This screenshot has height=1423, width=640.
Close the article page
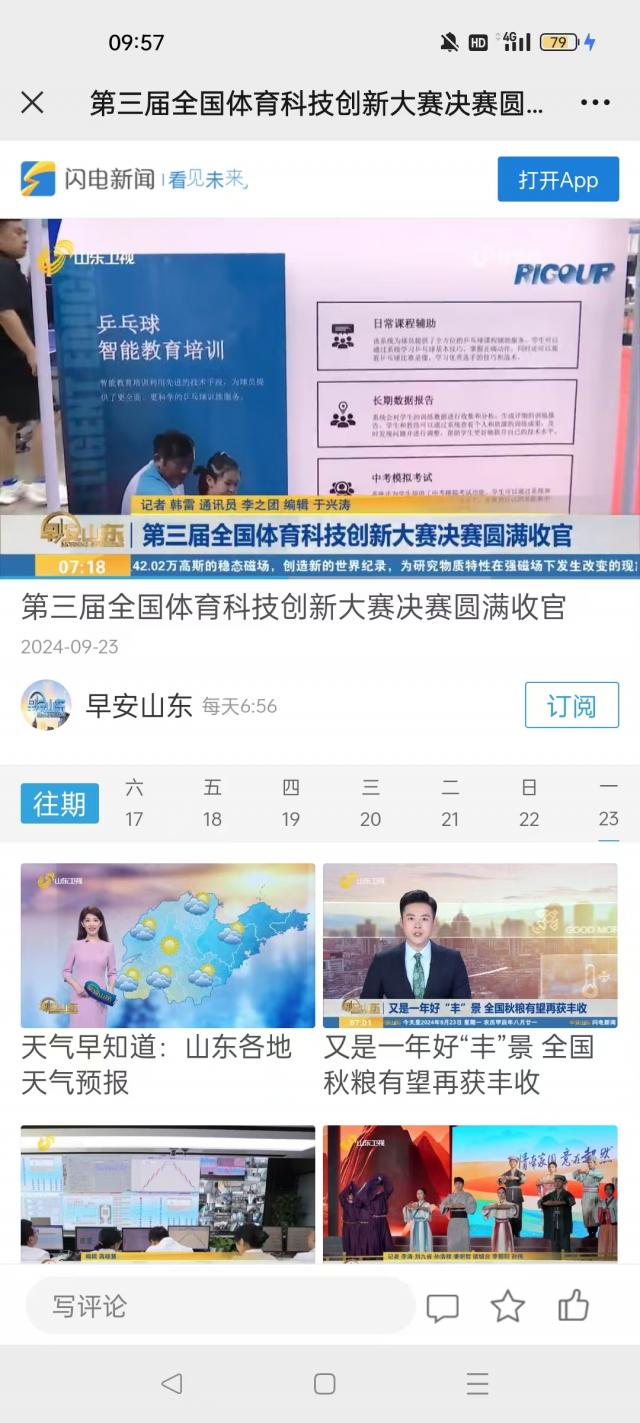tap(32, 102)
